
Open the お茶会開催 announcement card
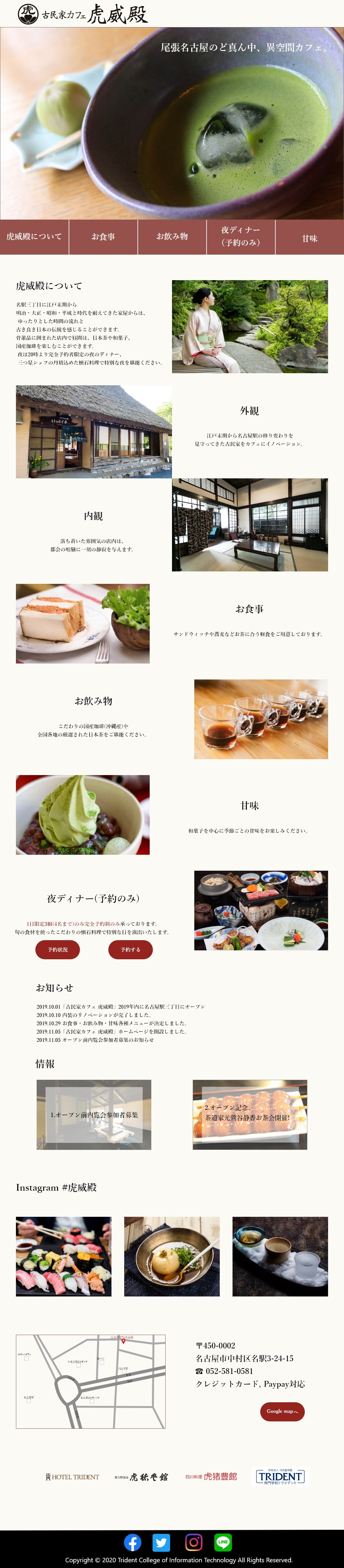tap(250, 1114)
